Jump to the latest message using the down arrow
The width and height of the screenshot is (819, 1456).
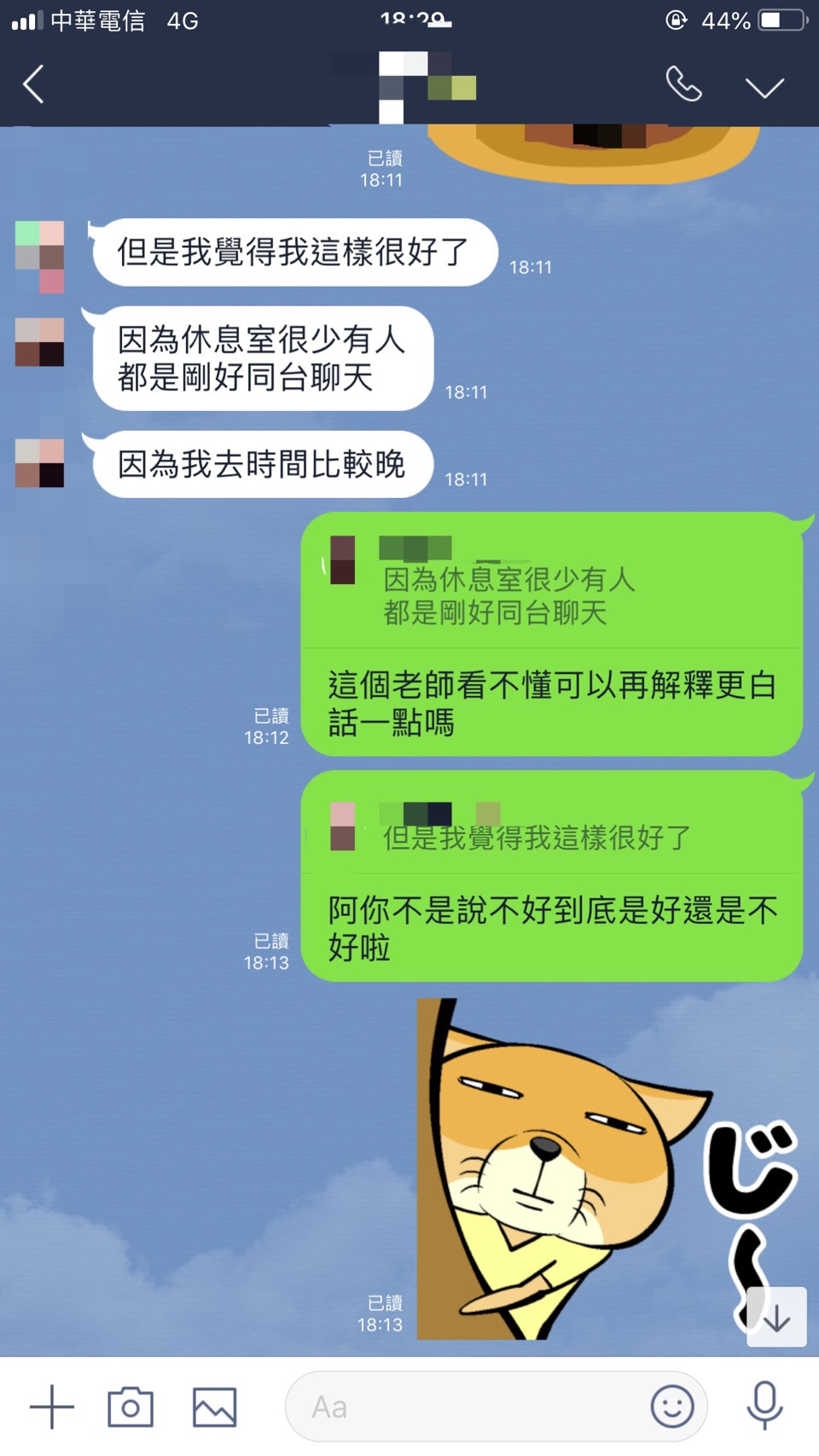(776, 1318)
